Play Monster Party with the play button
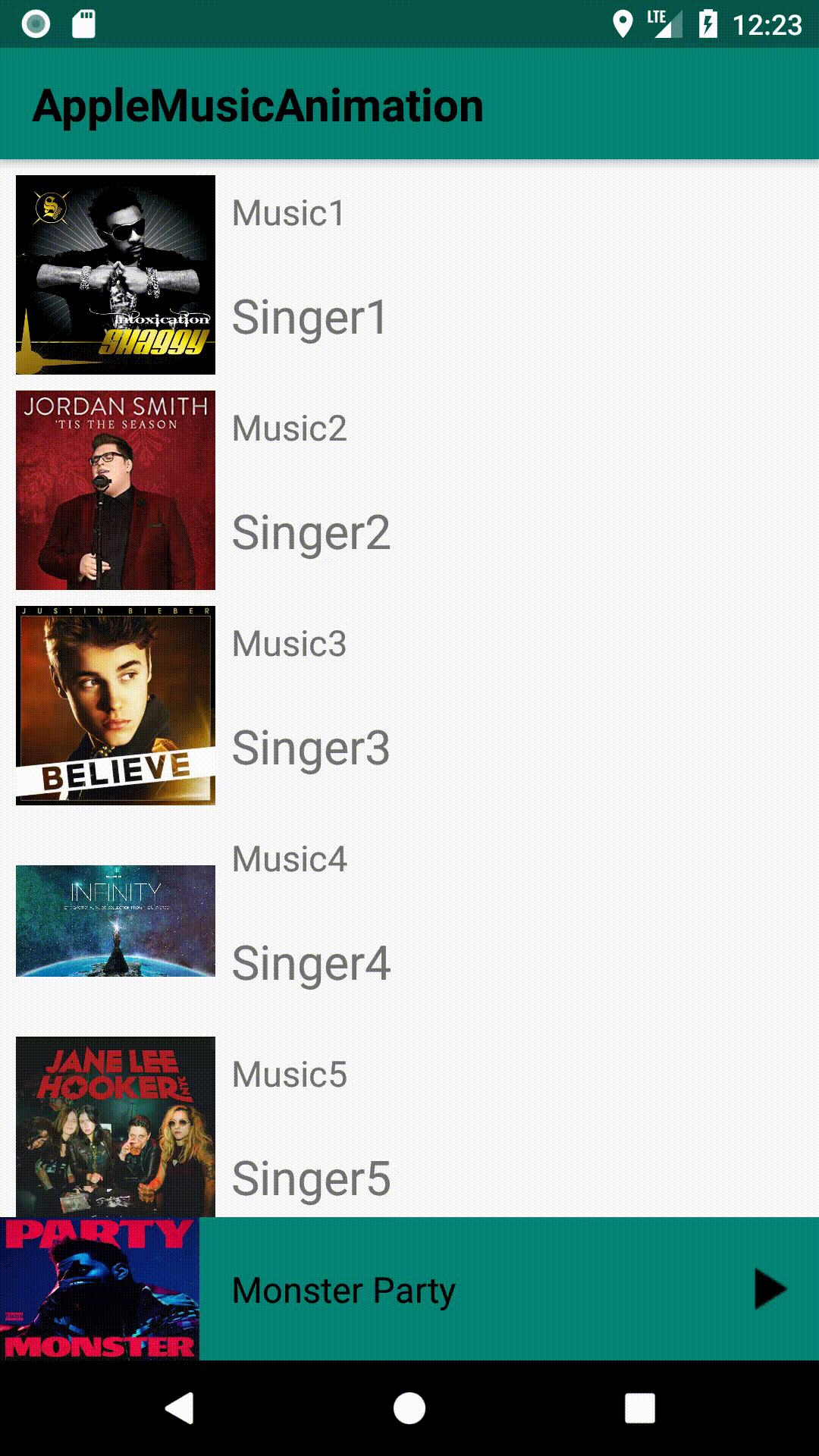 pos(770,1289)
